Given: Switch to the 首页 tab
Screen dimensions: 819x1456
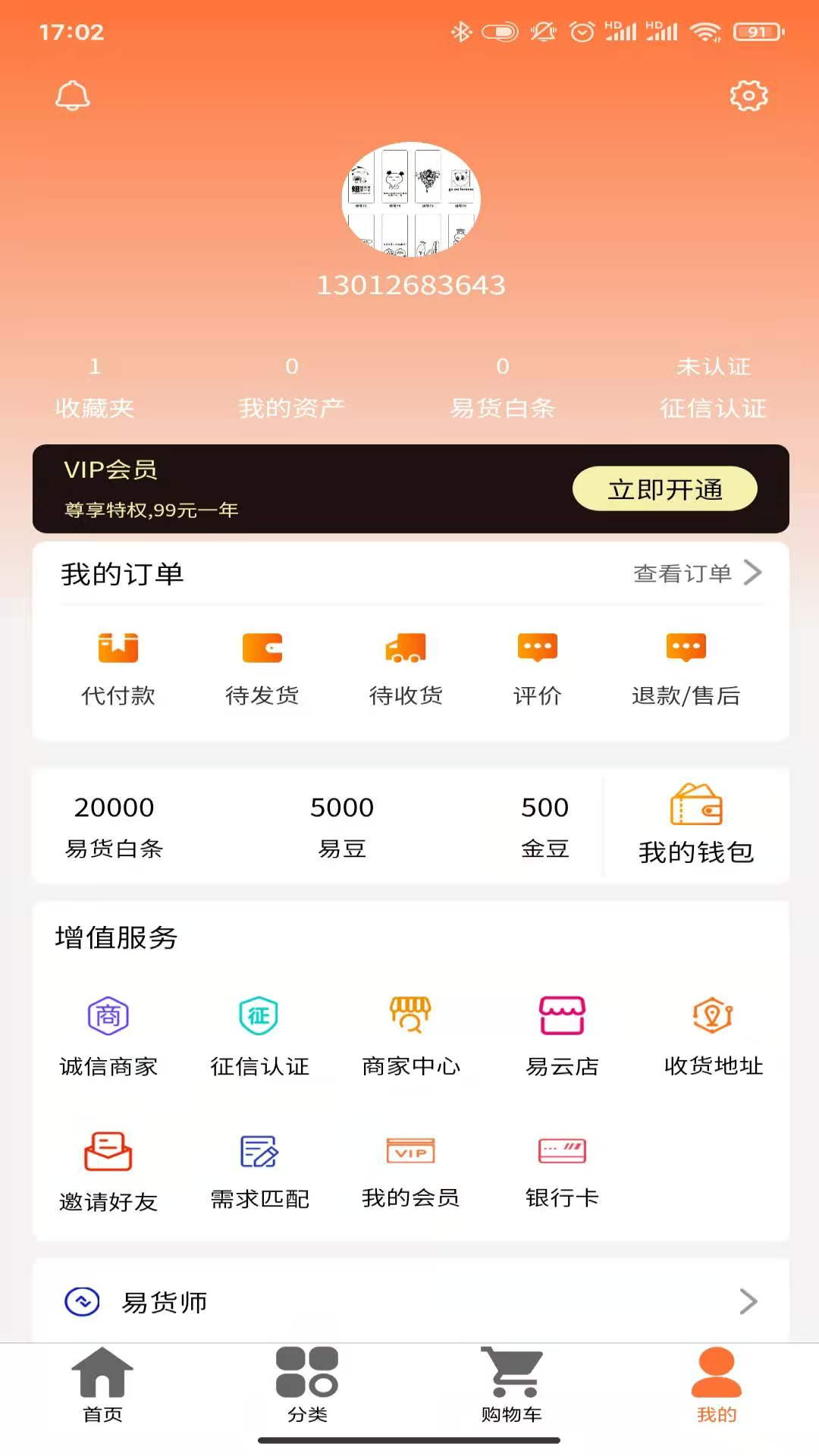Looking at the screenshot, I should 102,1385.
